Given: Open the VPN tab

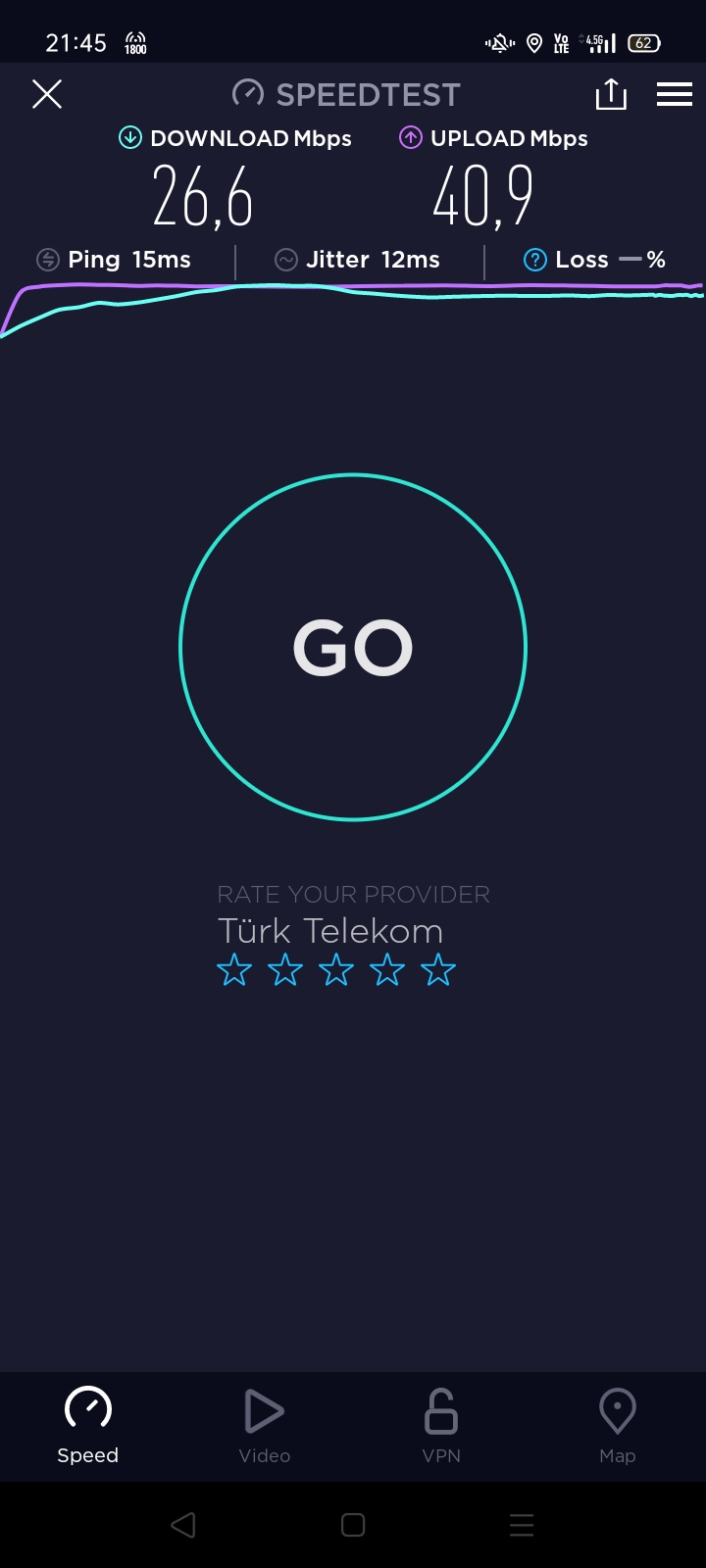Looking at the screenshot, I should tap(441, 1426).
